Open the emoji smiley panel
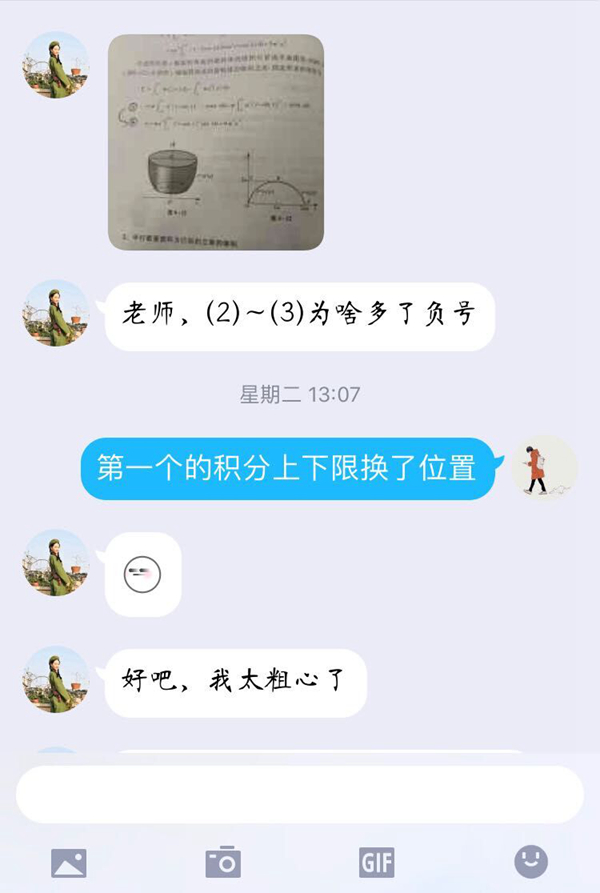Viewport: 600px width, 893px height. [x=531, y=861]
